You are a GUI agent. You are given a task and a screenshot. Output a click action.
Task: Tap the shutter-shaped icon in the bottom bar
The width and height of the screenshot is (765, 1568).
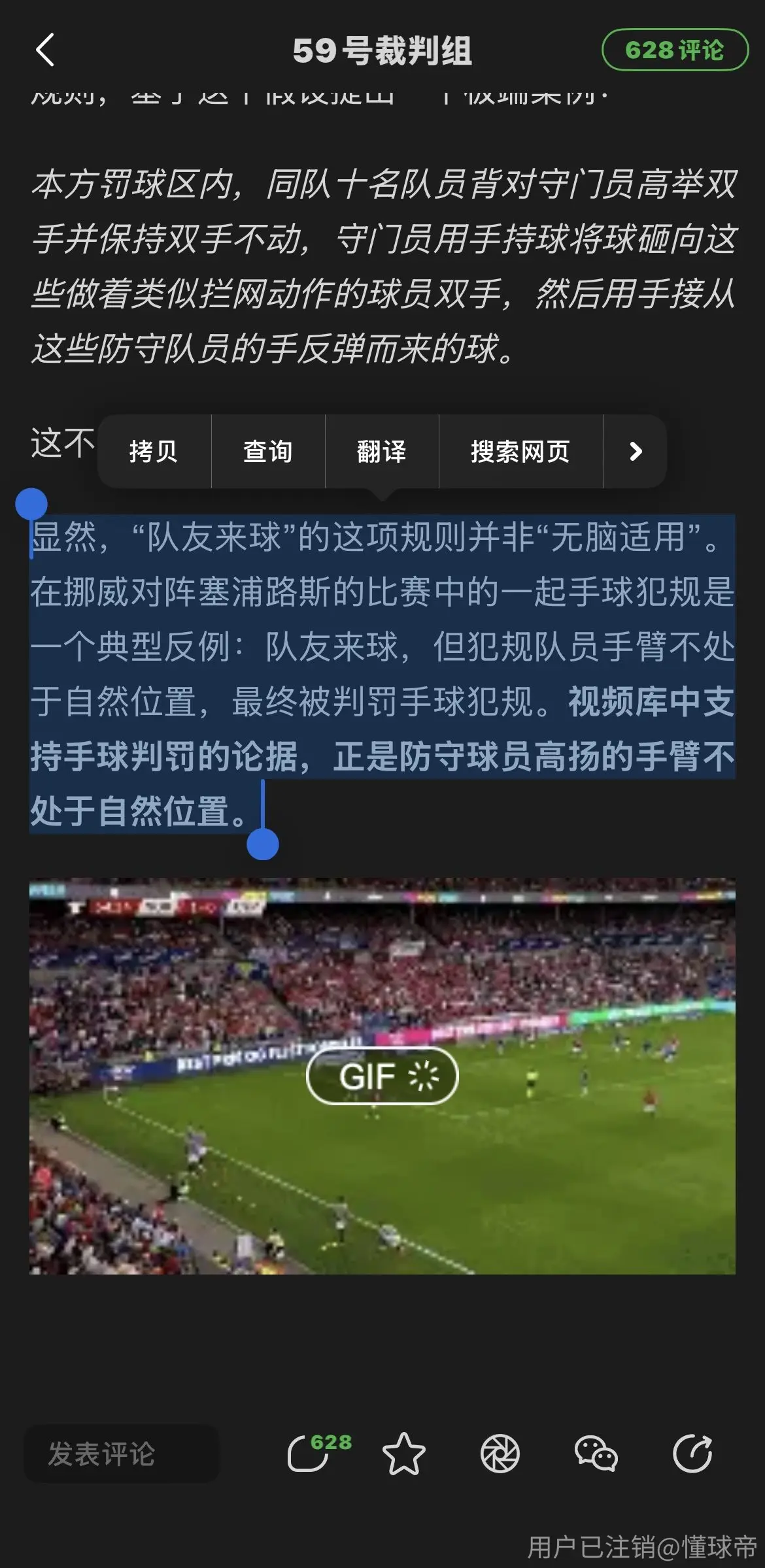click(500, 1454)
